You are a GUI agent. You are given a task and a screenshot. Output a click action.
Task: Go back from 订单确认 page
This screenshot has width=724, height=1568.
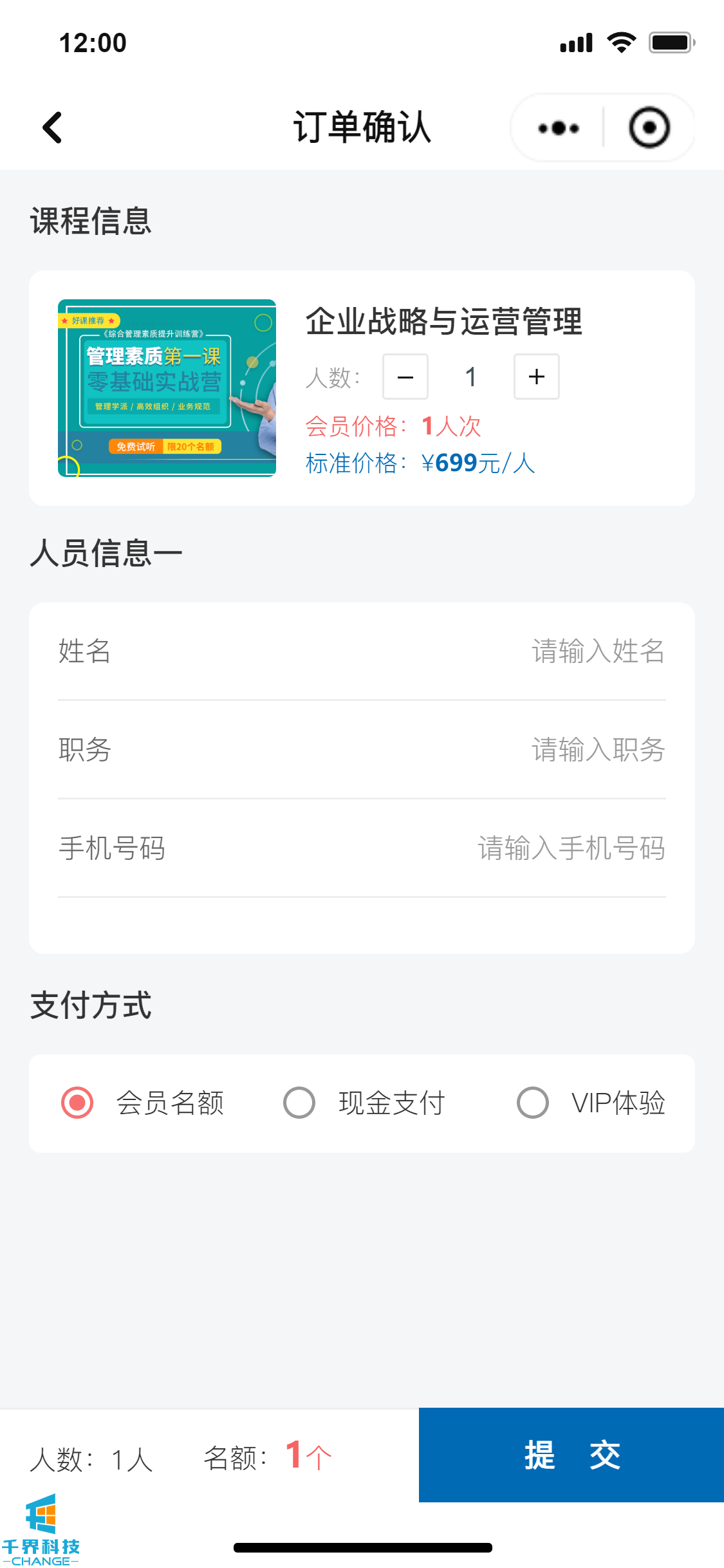53,127
